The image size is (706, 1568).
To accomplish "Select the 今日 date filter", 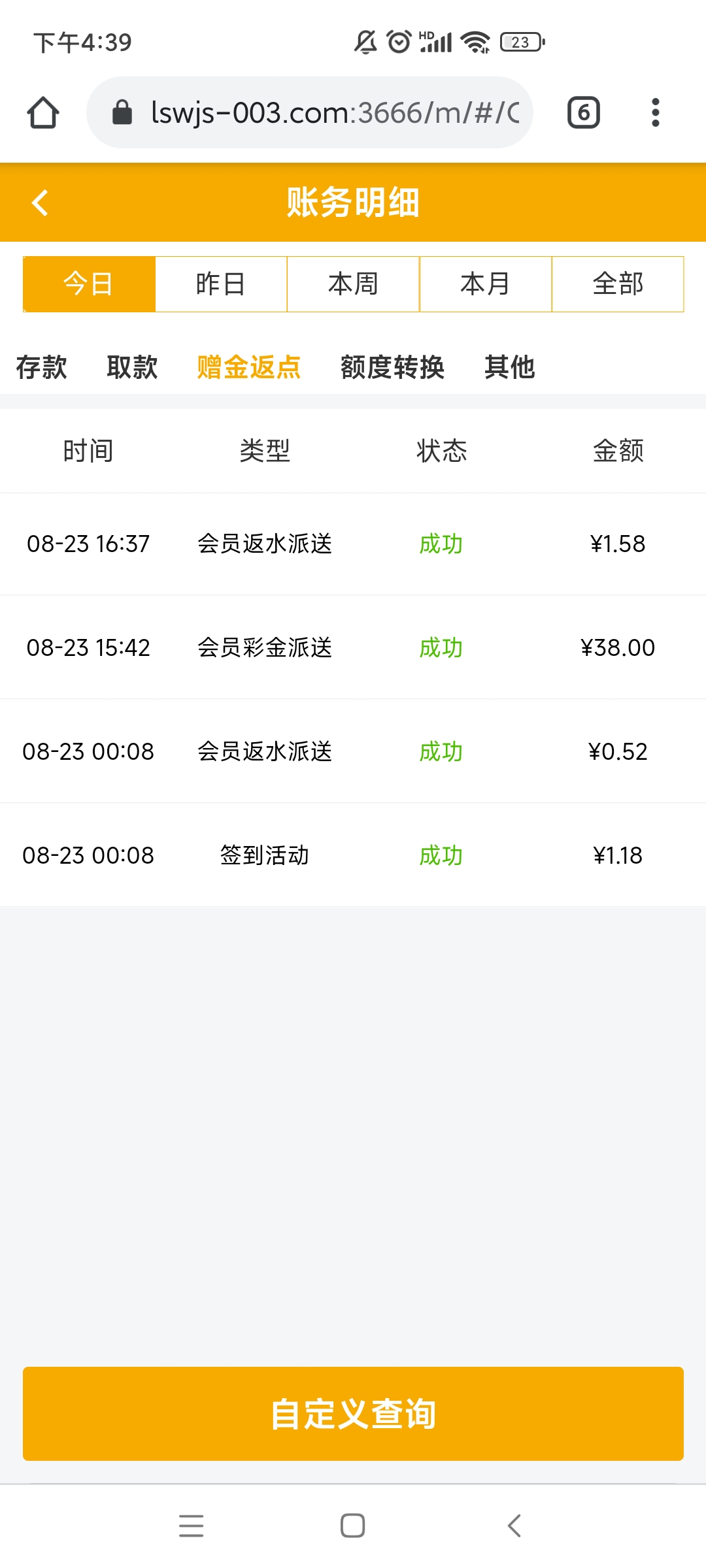I will pyautogui.click(x=89, y=284).
